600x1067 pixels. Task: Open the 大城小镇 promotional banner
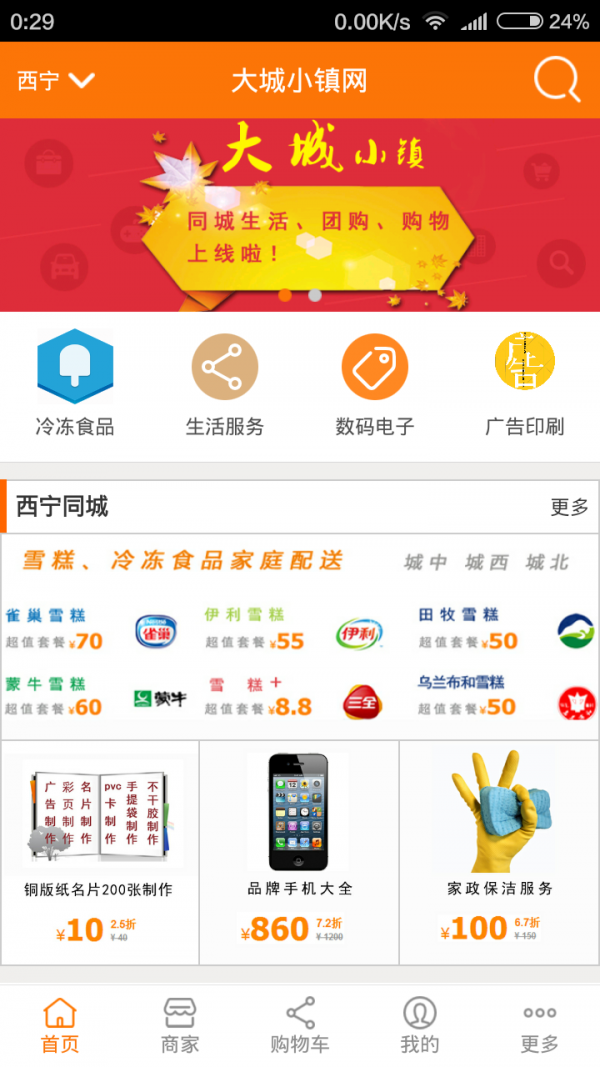(300, 215)
